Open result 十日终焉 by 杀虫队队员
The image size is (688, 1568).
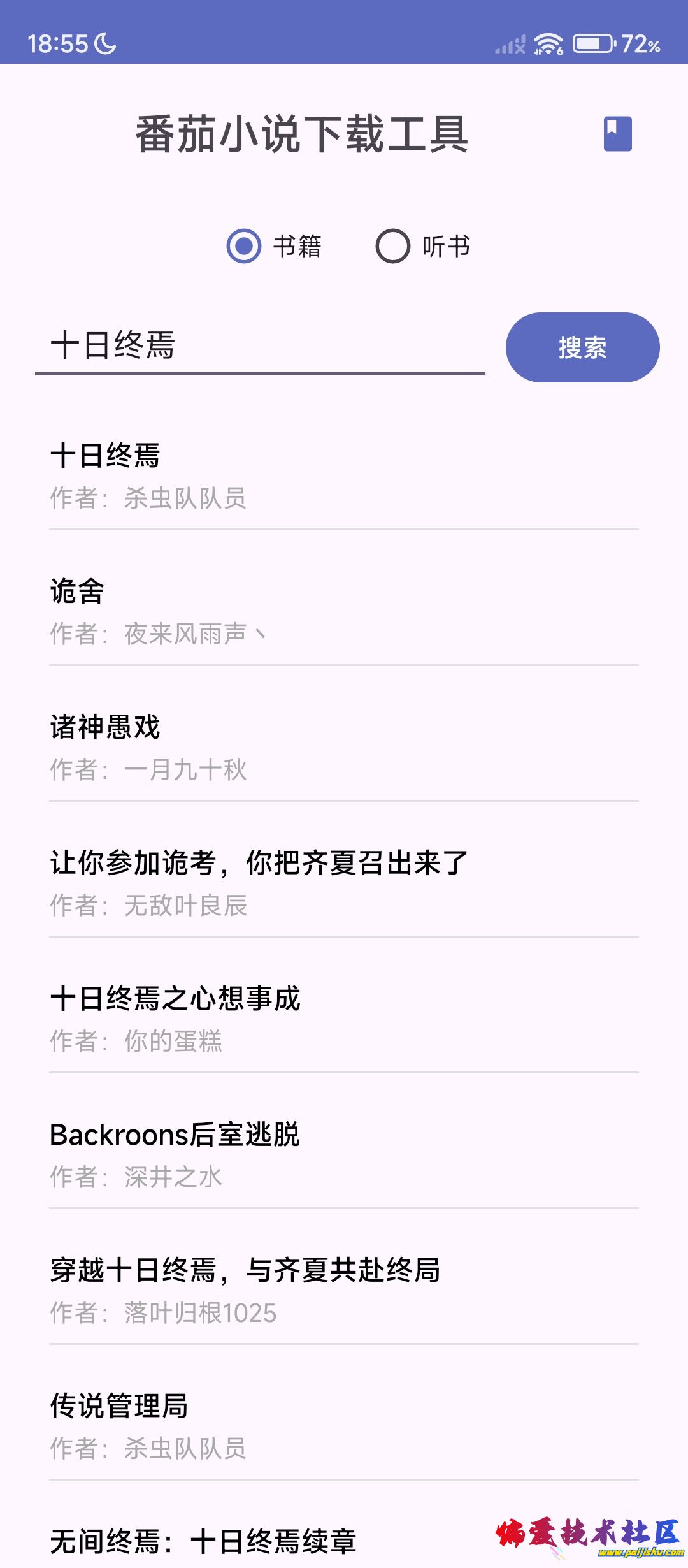point(344,475)
